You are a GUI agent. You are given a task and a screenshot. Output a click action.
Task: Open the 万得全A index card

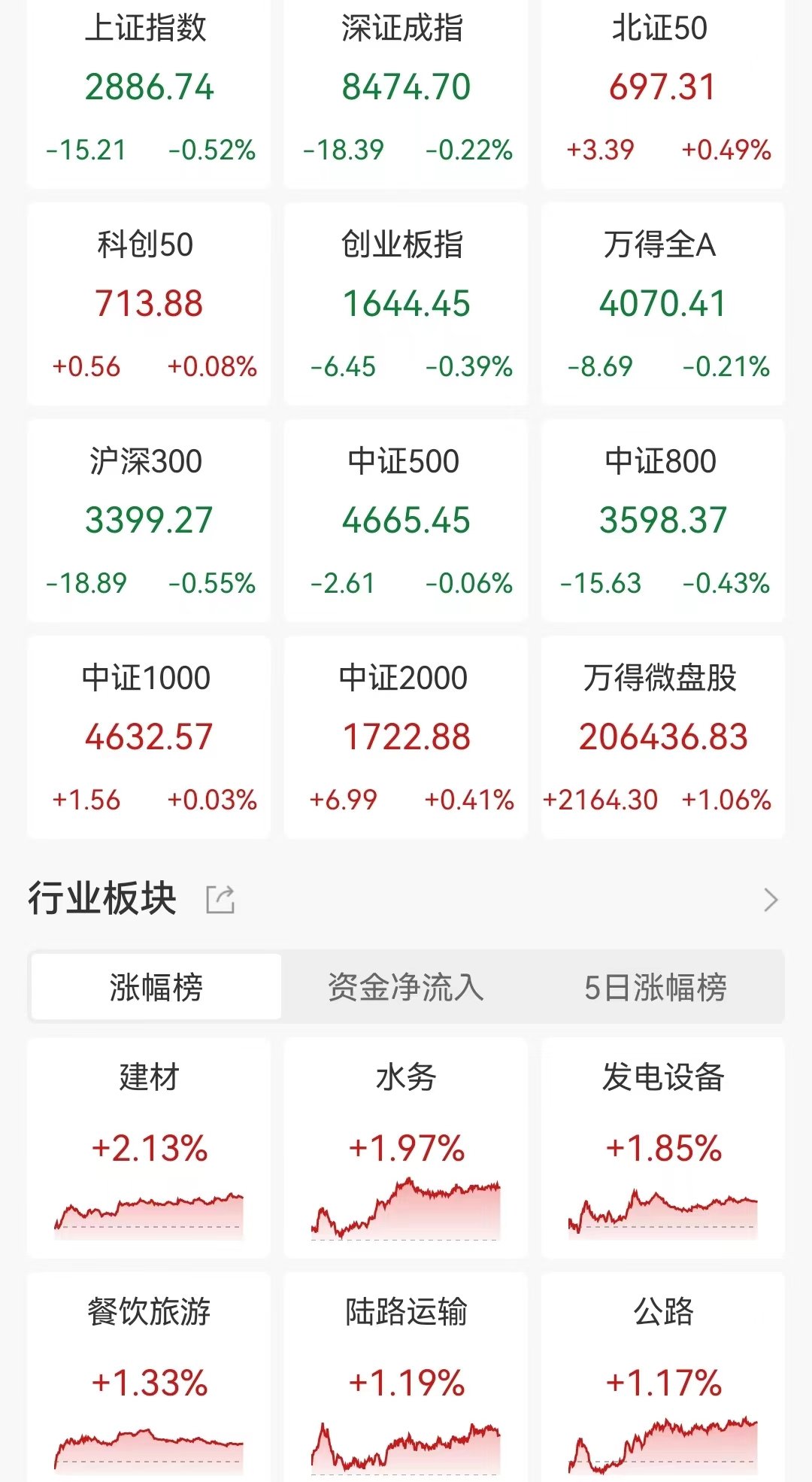tap(663, 304)
